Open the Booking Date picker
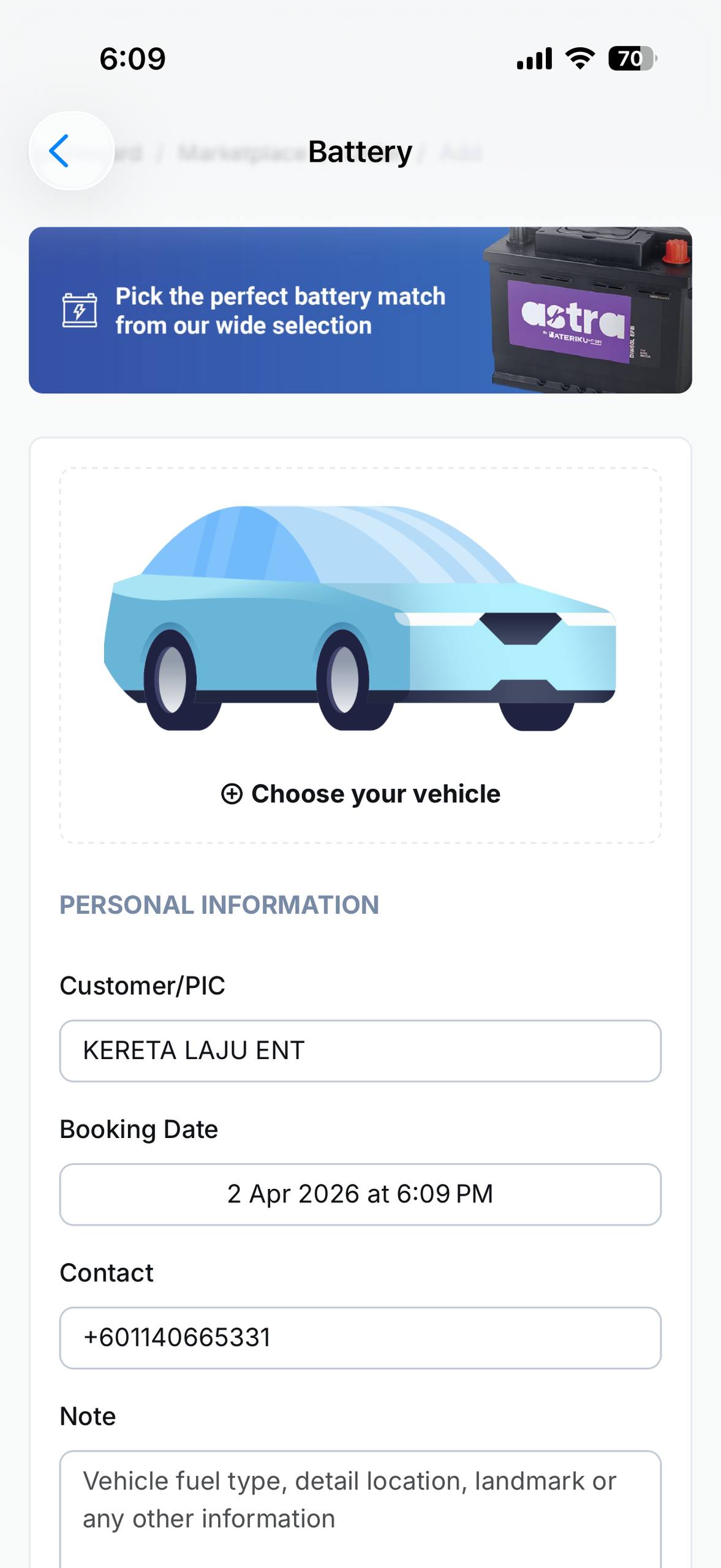Screen dimensions: 721x1568 360,1194
